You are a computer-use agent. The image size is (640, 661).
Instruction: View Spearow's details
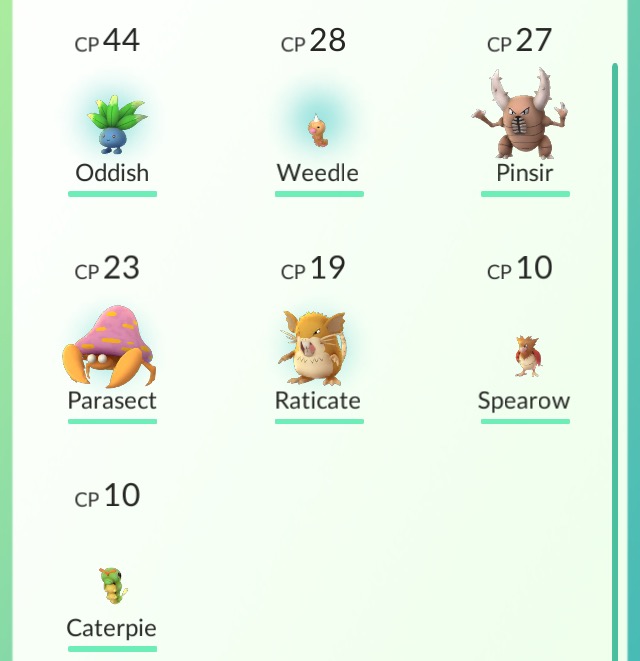[524, 355]
